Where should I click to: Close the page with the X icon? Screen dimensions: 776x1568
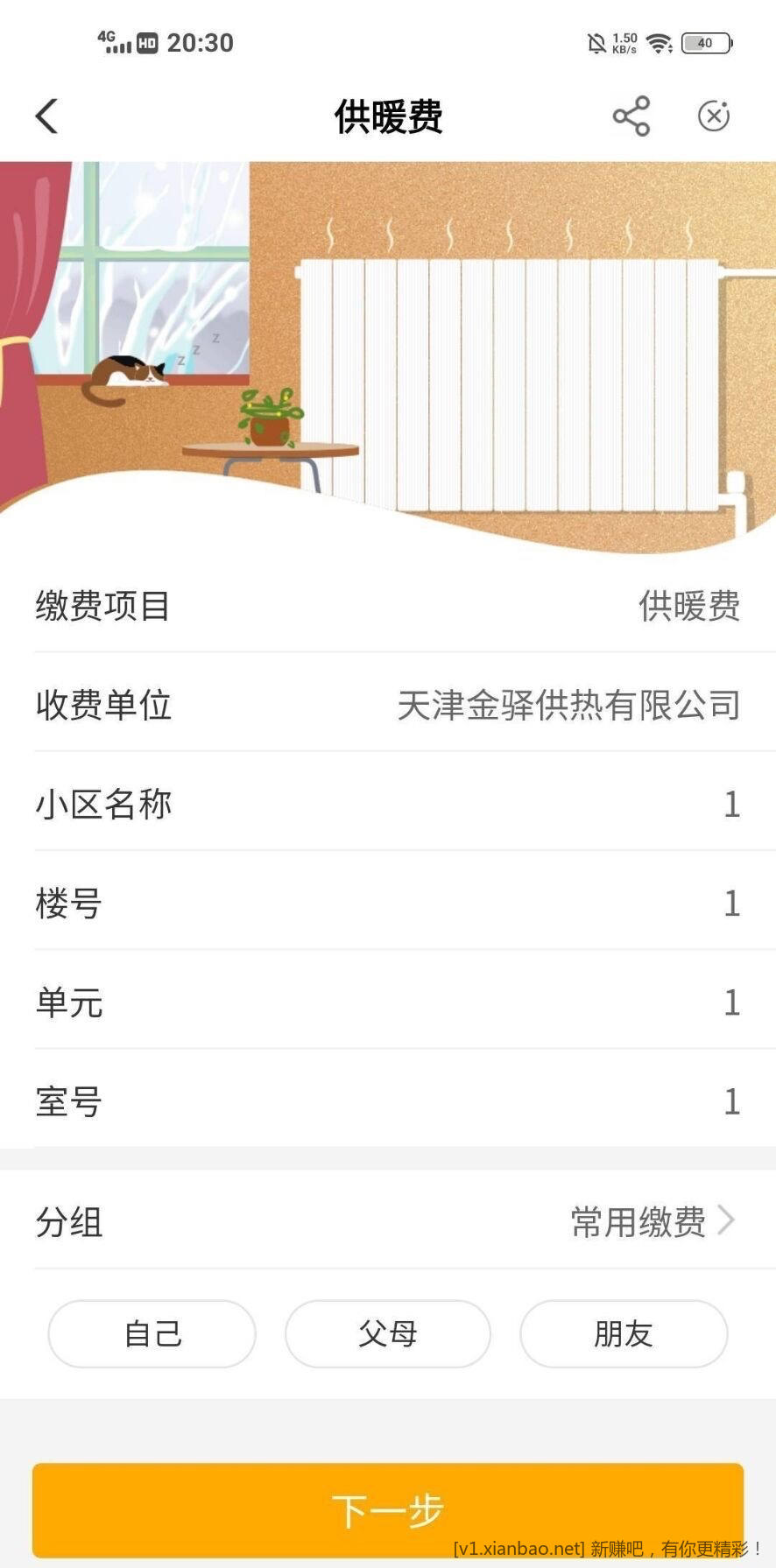(x=714, y=116)
